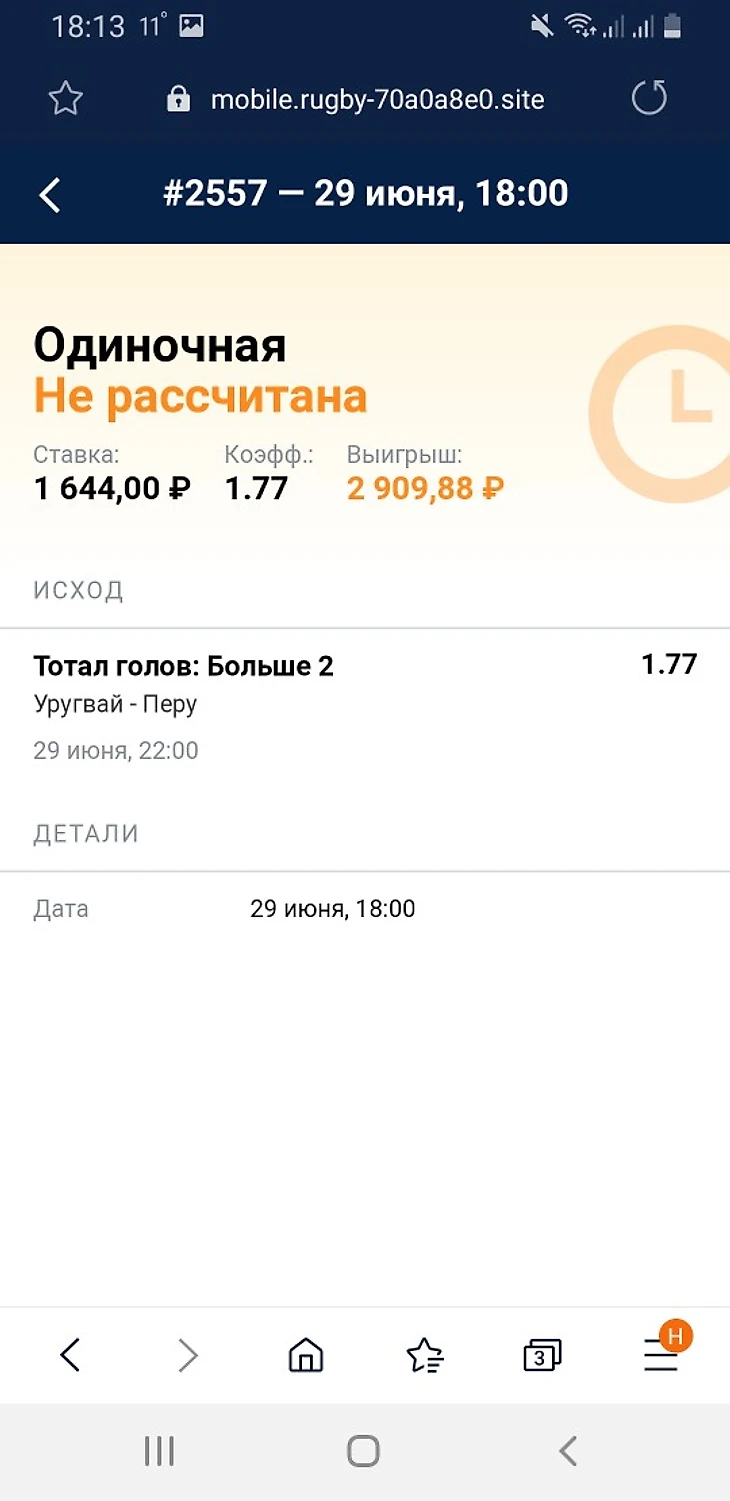Go back from bet #2557 details
Viewport: 730px width, 1501px height.
click(50, 195)
